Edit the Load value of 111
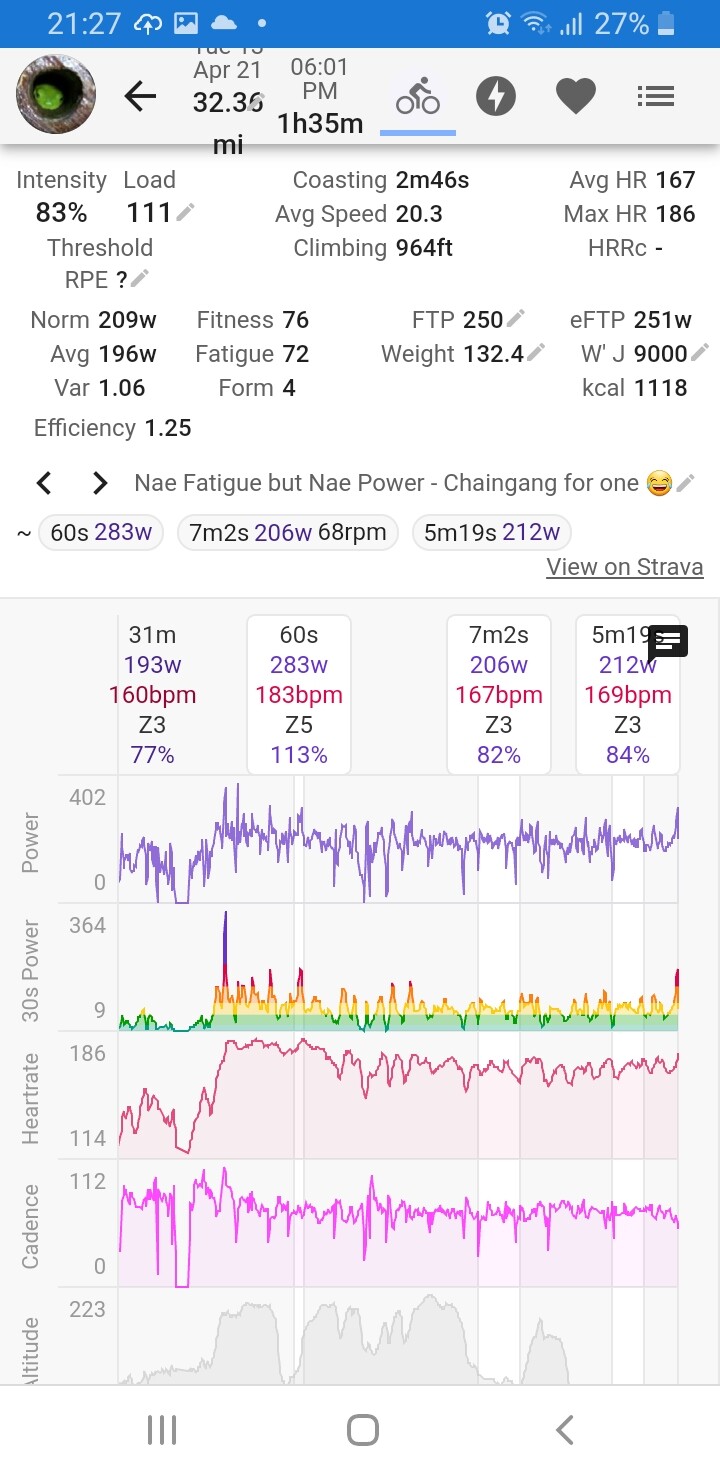720x1480 pixels. 185,212
